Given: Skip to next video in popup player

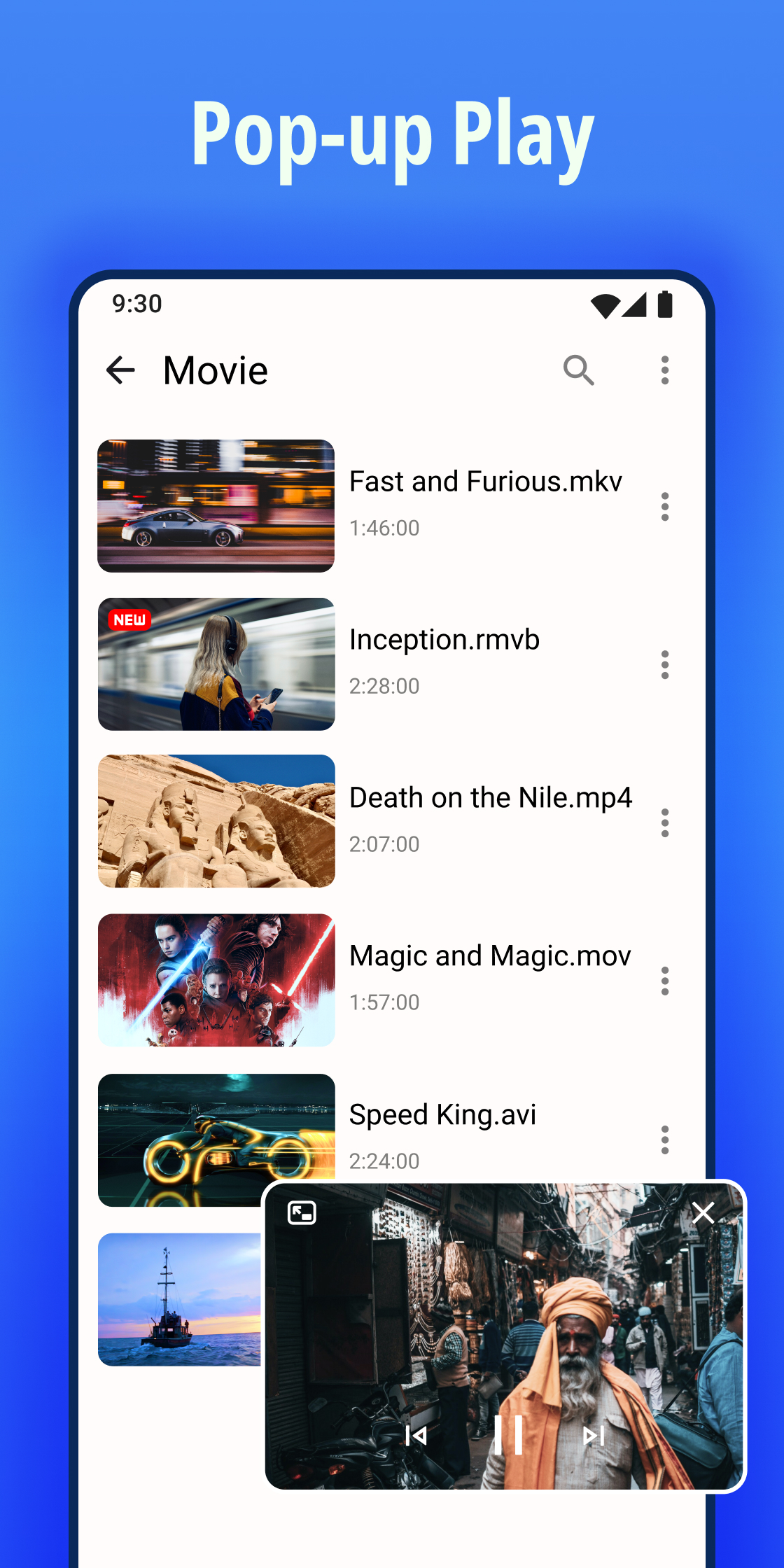Looking at the screenshot, I should 593,1437.
